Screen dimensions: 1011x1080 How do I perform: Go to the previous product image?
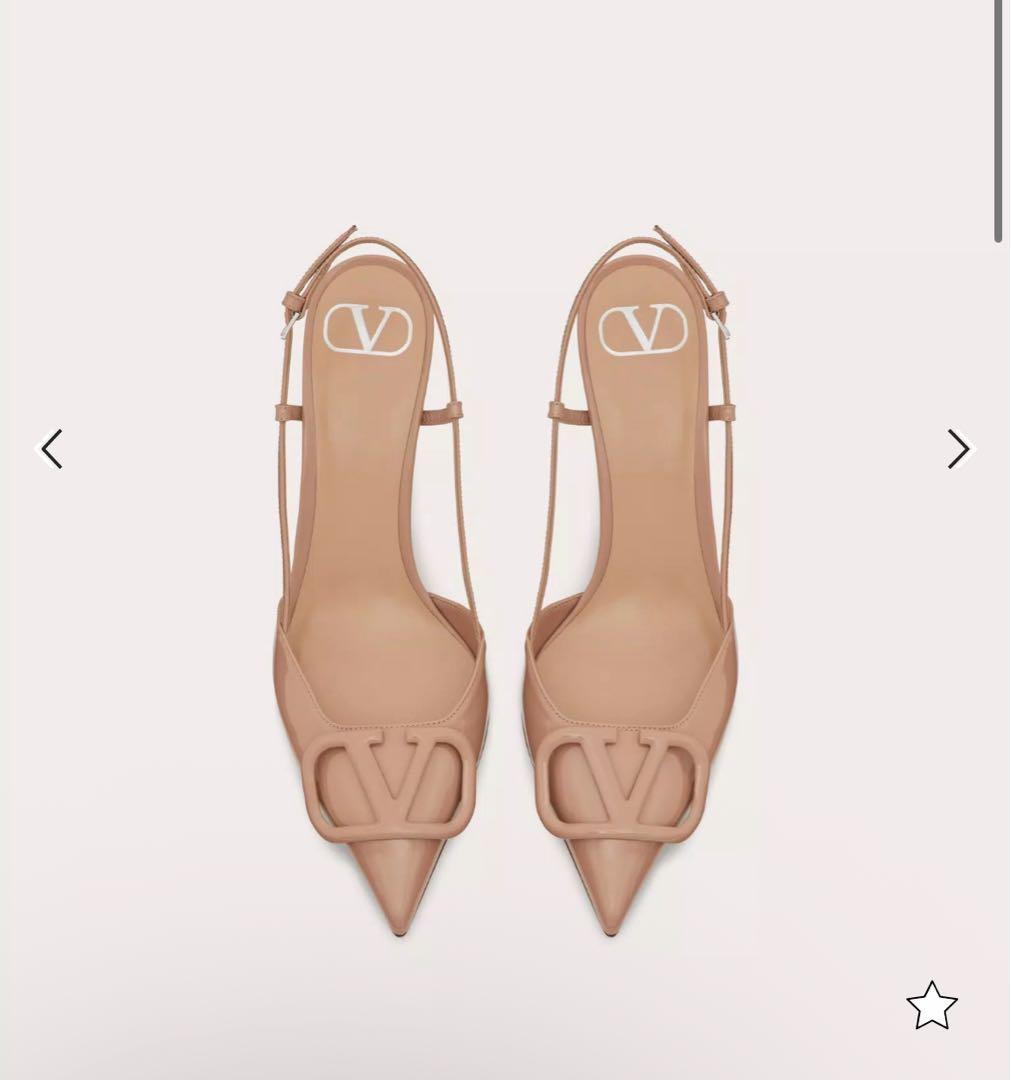click(x=51, y=449)
